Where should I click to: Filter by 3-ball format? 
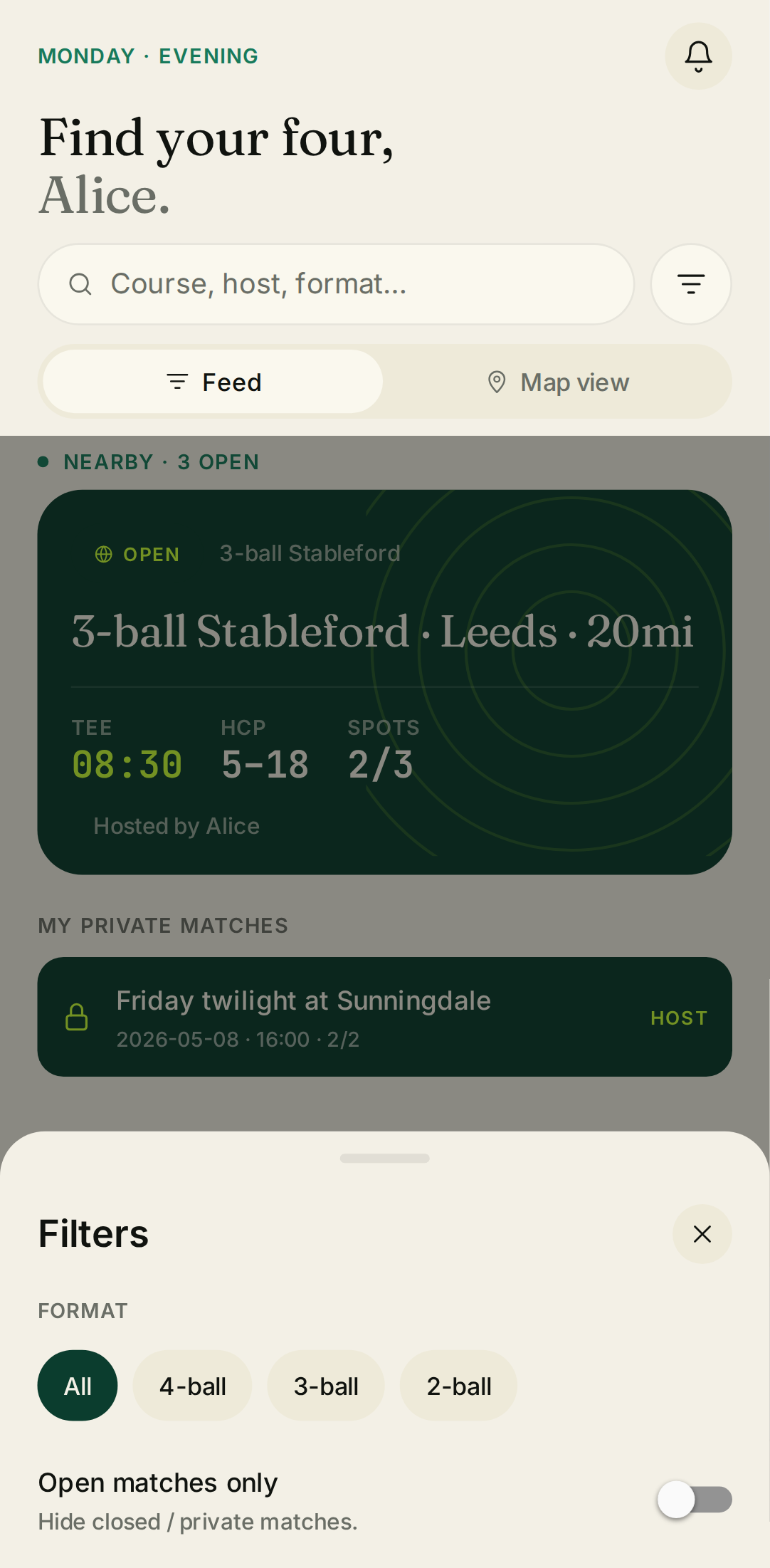pos(326,1386)
